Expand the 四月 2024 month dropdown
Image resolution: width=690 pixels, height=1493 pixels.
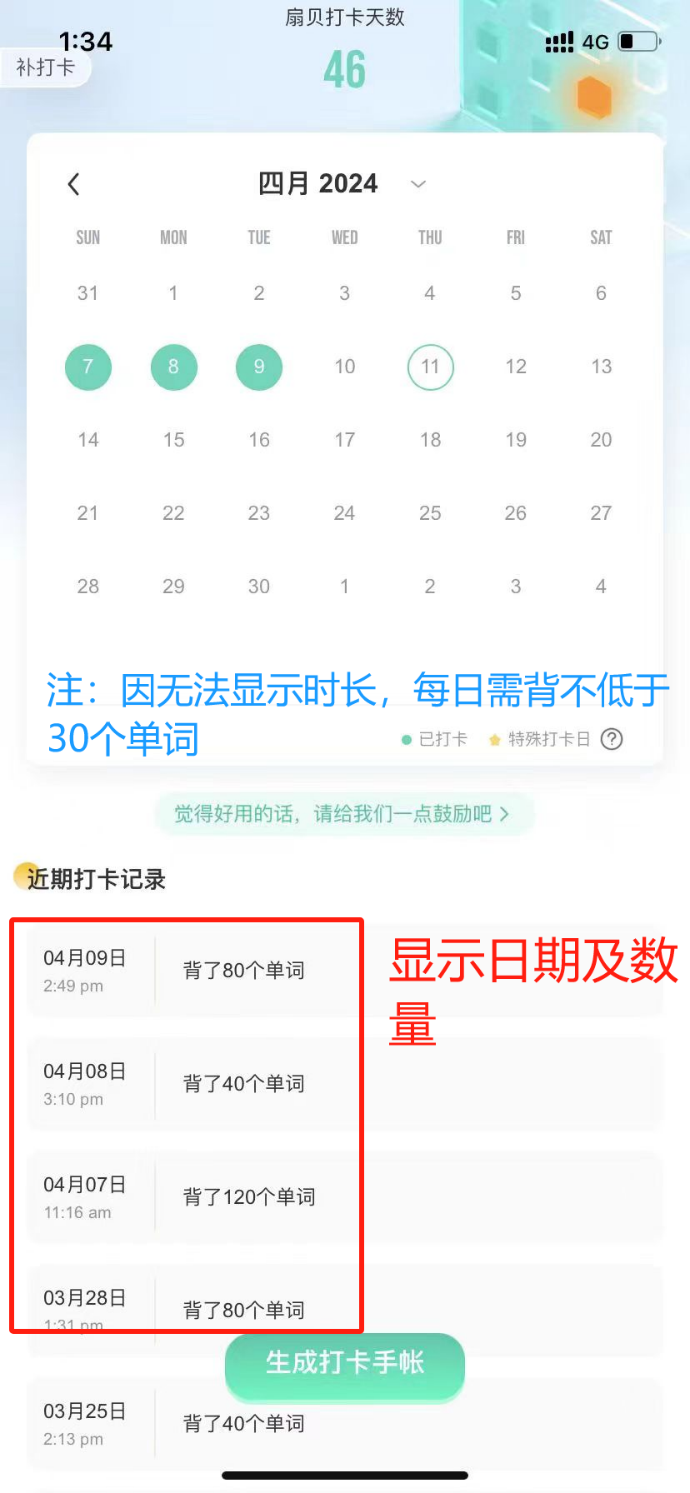(418, 184)
